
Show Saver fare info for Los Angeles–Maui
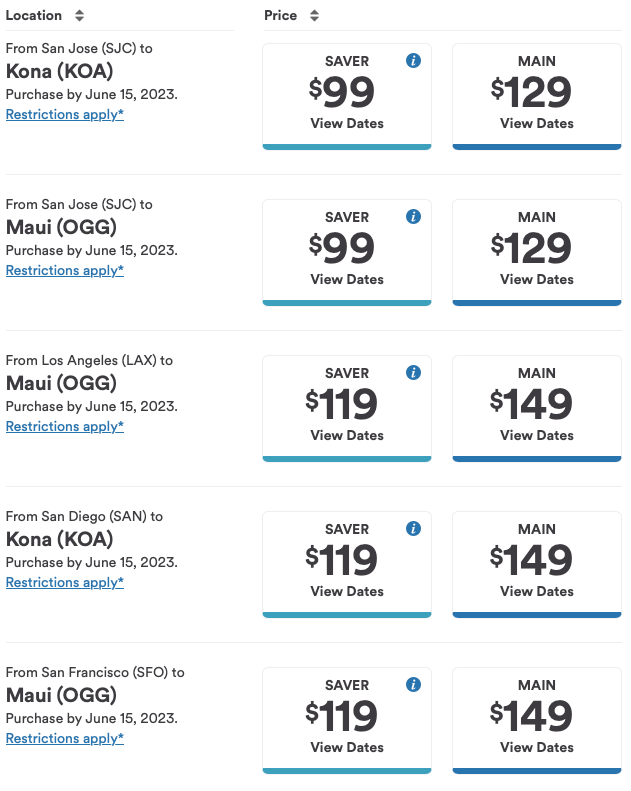tap(413, 373)
